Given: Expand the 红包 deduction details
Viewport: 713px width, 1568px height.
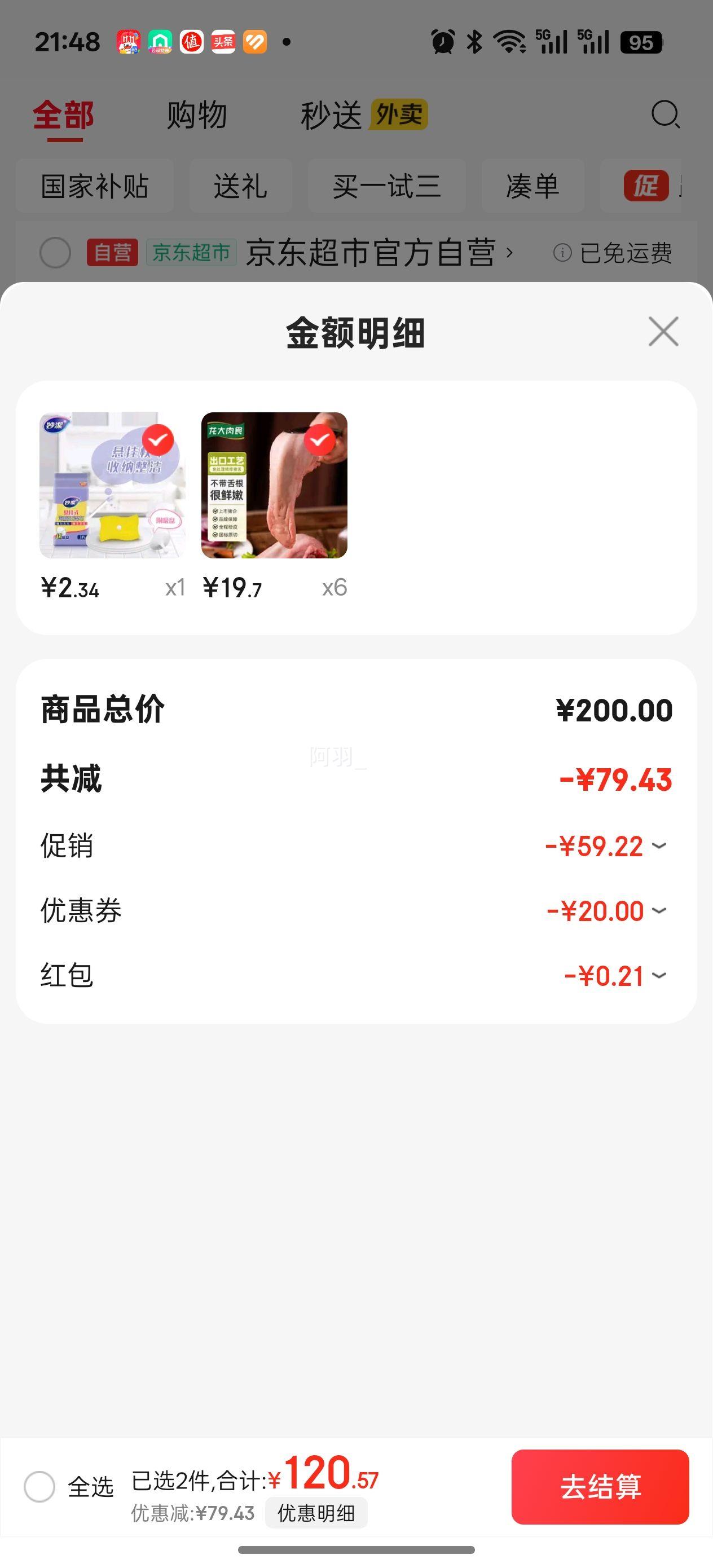Looking at the screenshot, I should [659, 976].
